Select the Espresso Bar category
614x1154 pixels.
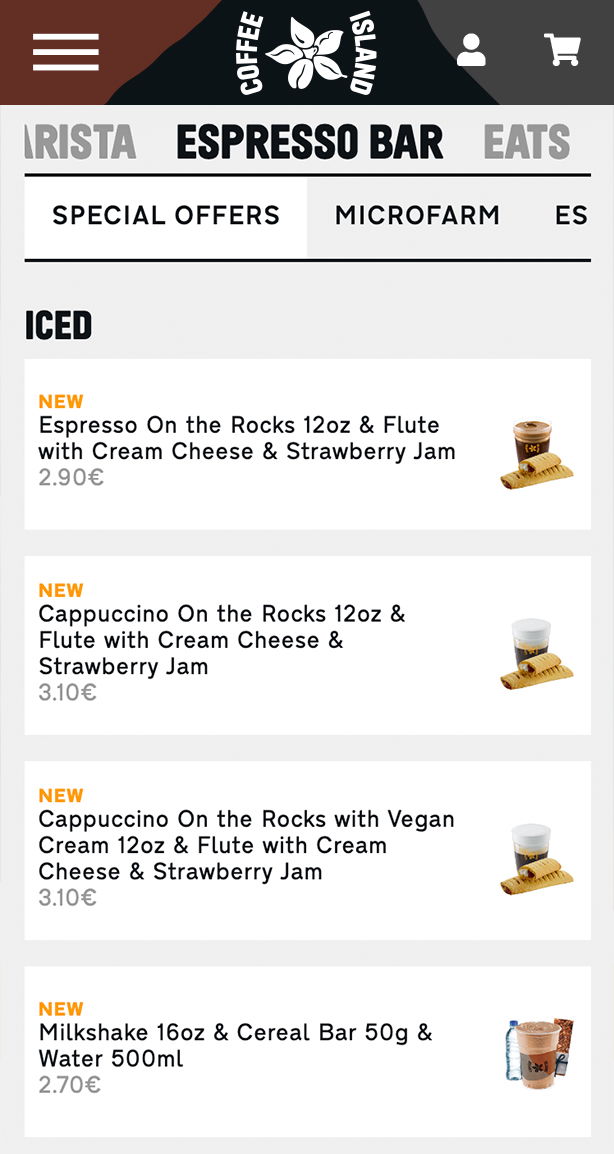coord(310,143)
